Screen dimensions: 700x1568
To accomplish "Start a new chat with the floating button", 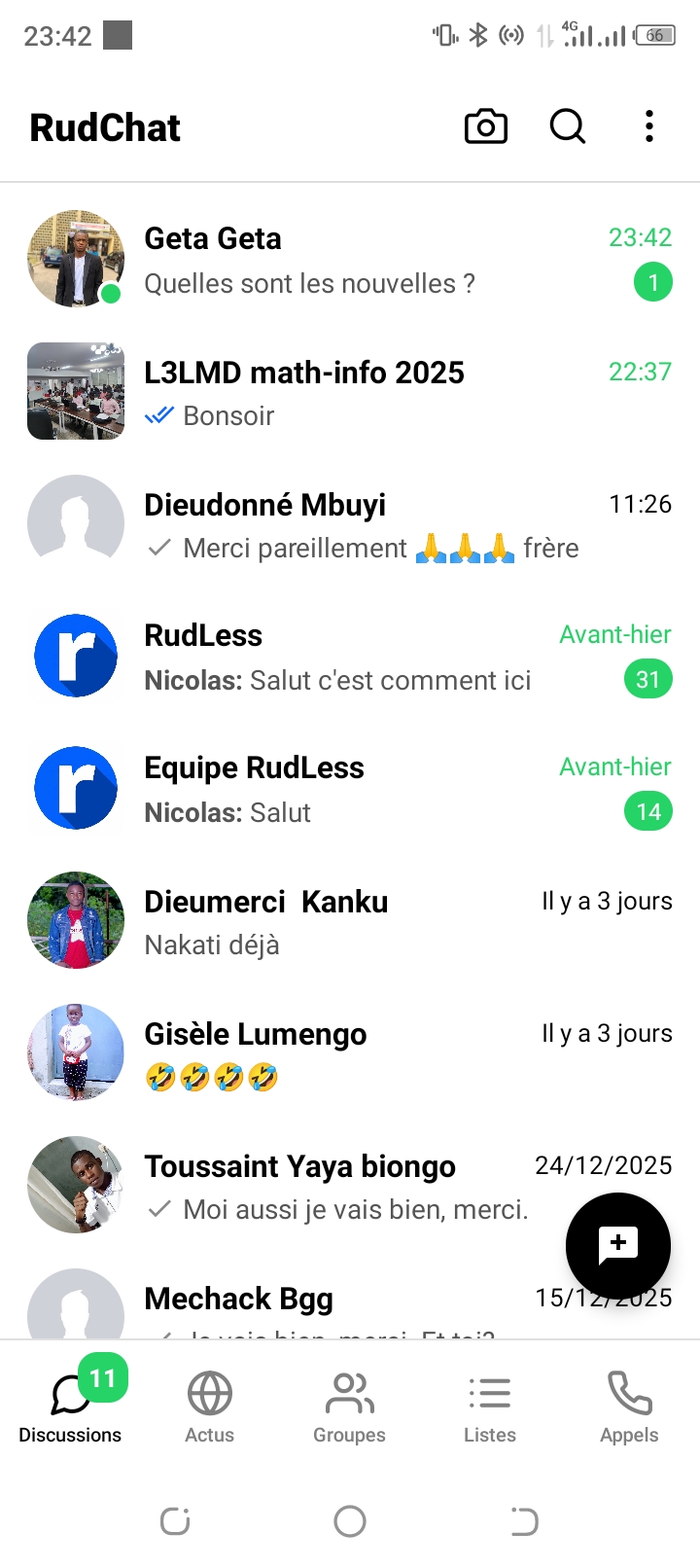I will [618, 1245].
